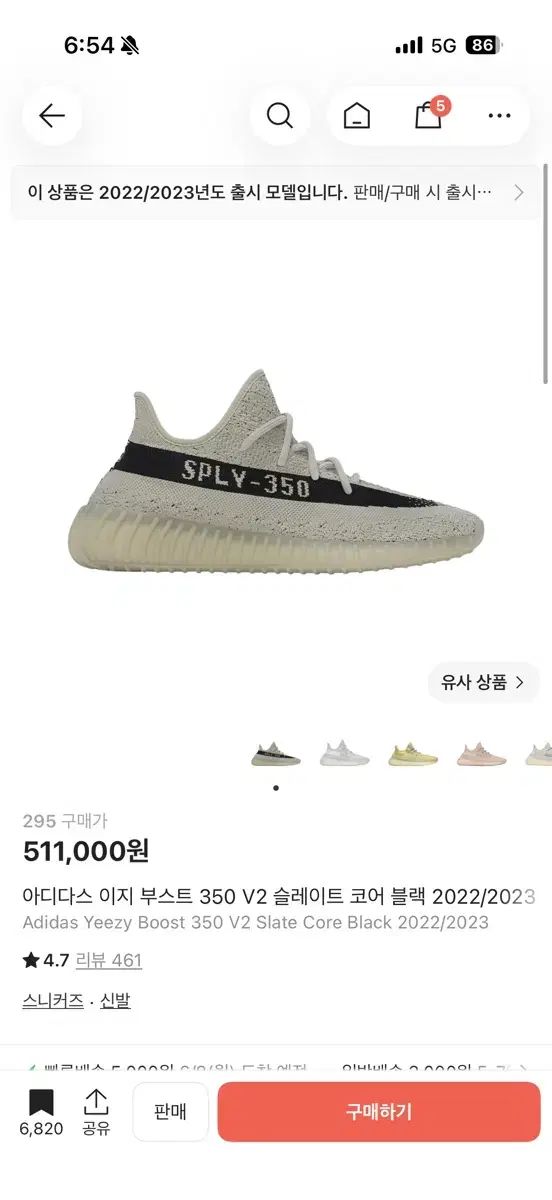Select the pink Yeezy thumbnail
Viewport: 552px width, 1200px height.
pos(481,754)
